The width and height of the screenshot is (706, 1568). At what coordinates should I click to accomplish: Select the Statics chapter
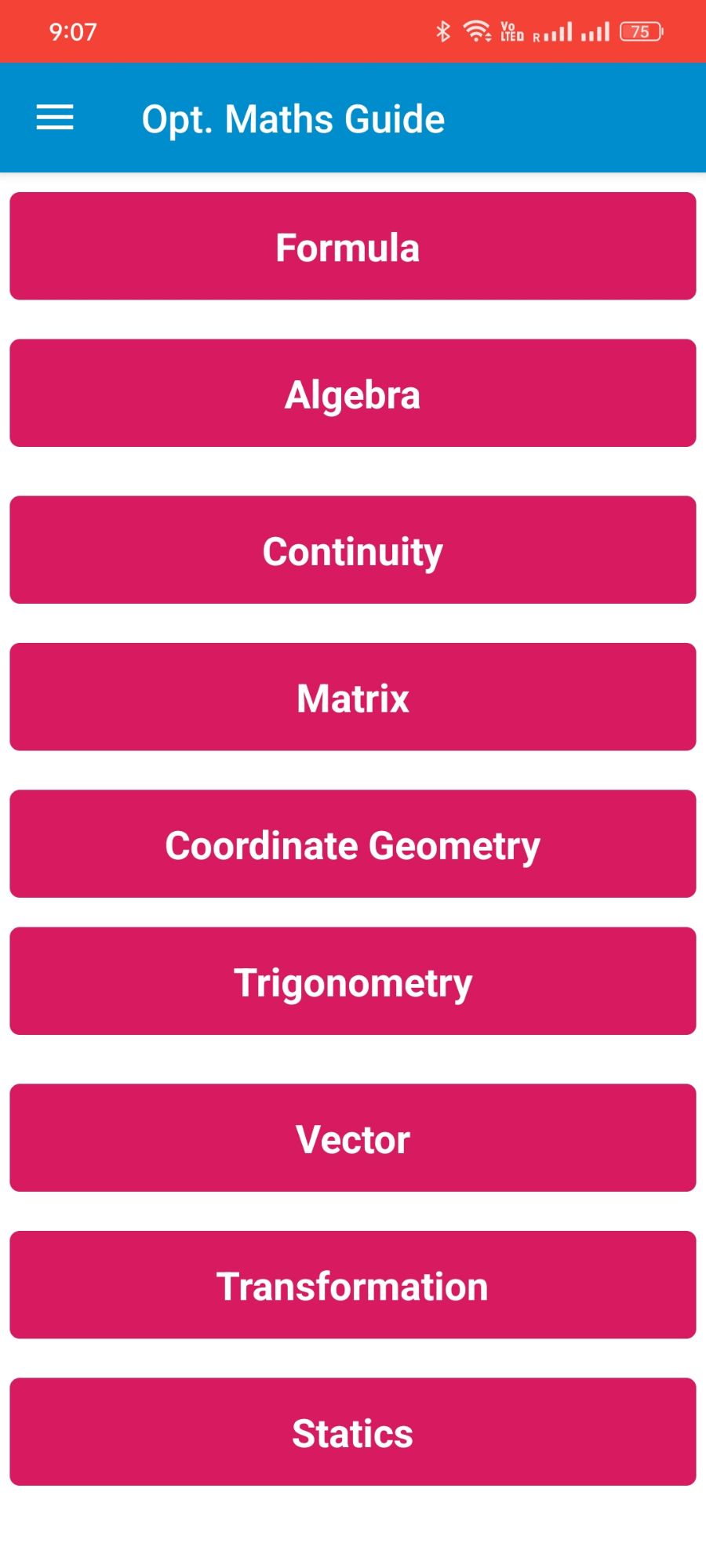coord(352,1432)
